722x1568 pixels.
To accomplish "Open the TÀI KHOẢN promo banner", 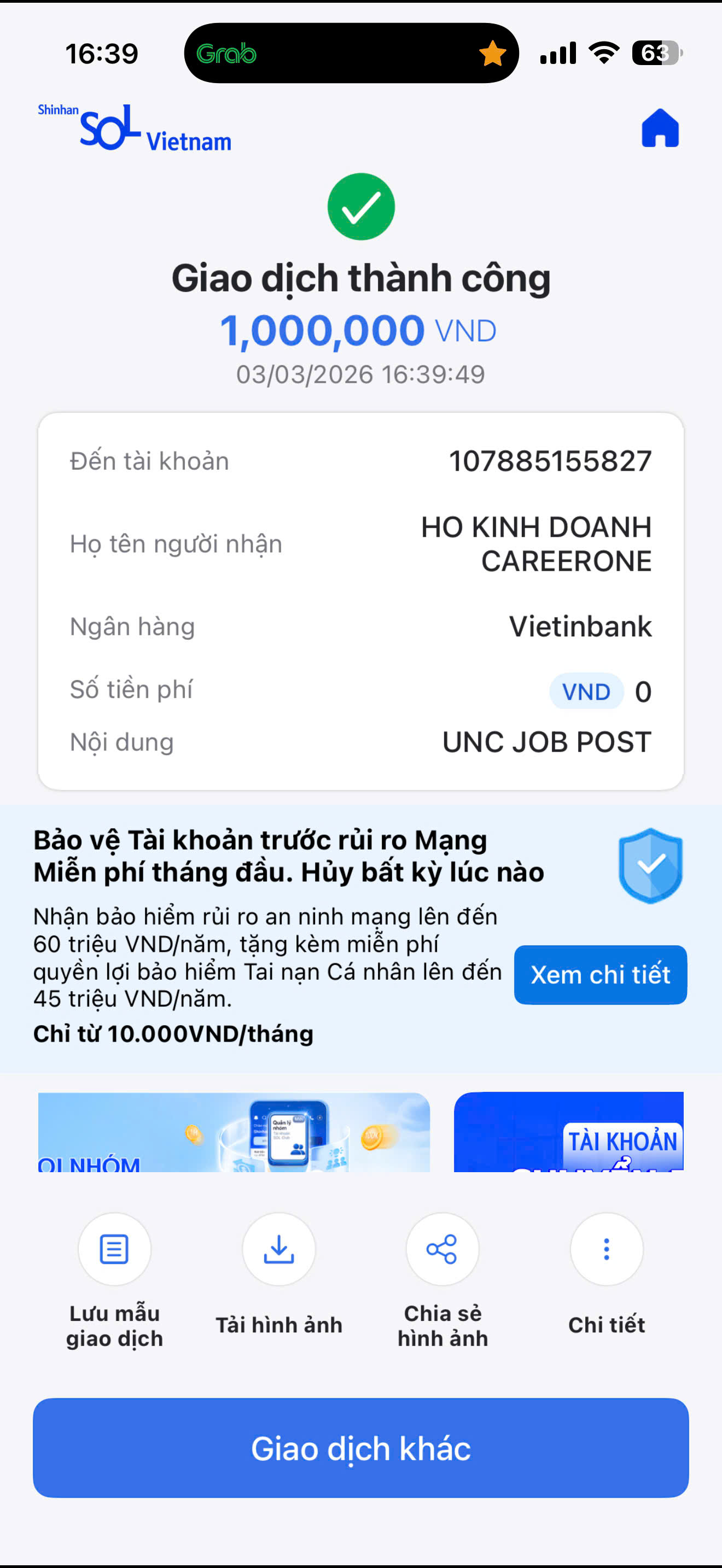I will [x=569, y=1132].
